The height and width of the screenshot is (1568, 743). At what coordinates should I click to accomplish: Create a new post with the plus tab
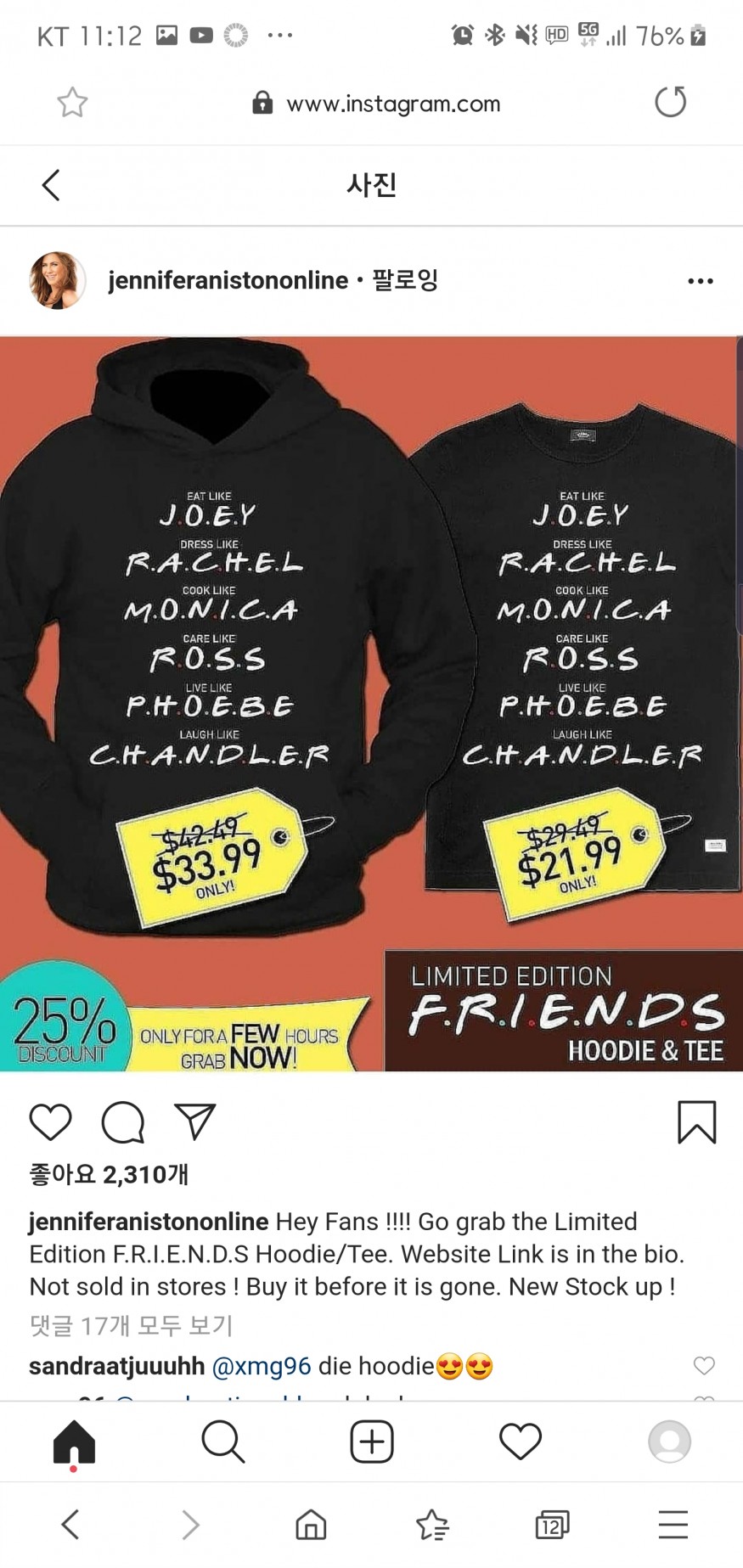click(371, 1442)
